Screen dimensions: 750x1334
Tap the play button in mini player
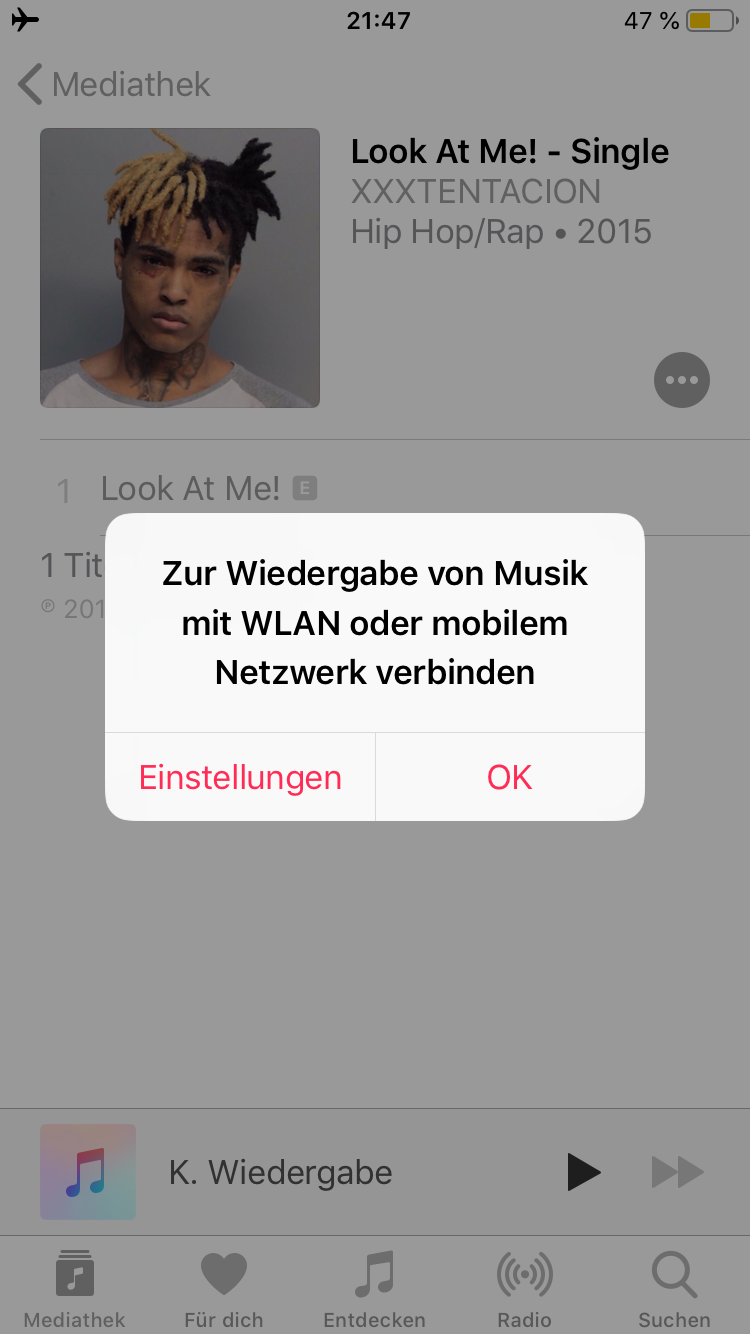(x=583, y=1172)
